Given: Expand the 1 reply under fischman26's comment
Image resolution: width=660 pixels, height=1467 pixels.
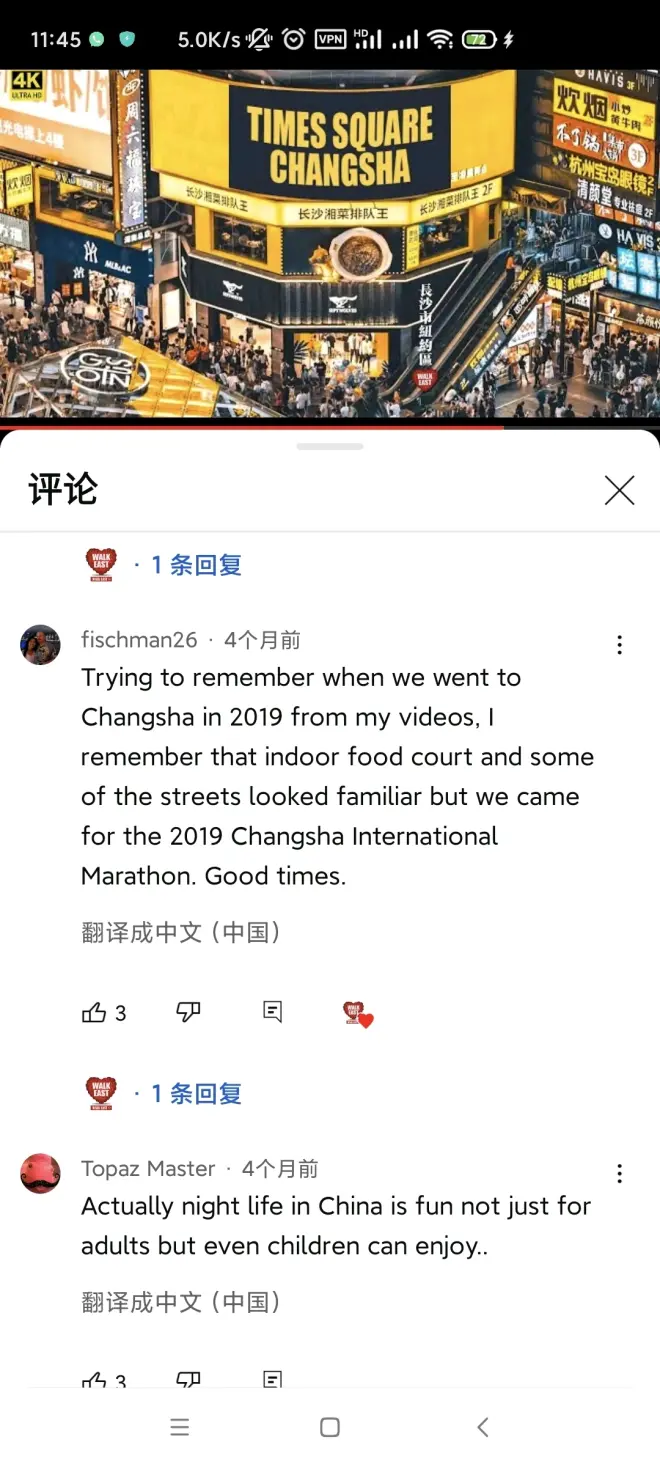Looking at the screenshot, I should click(196, 1094).
